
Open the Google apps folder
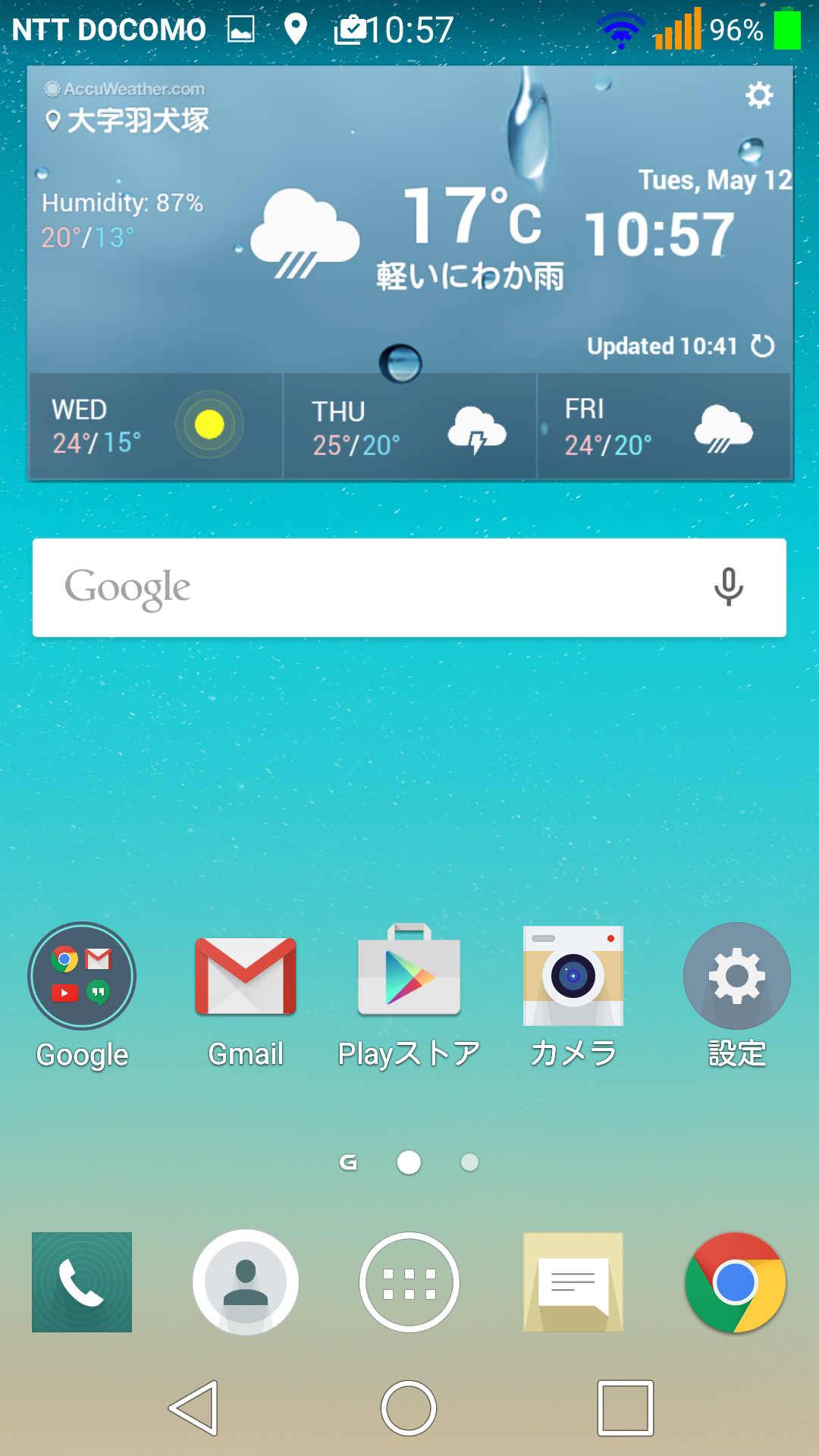click(x=82, y=976)
